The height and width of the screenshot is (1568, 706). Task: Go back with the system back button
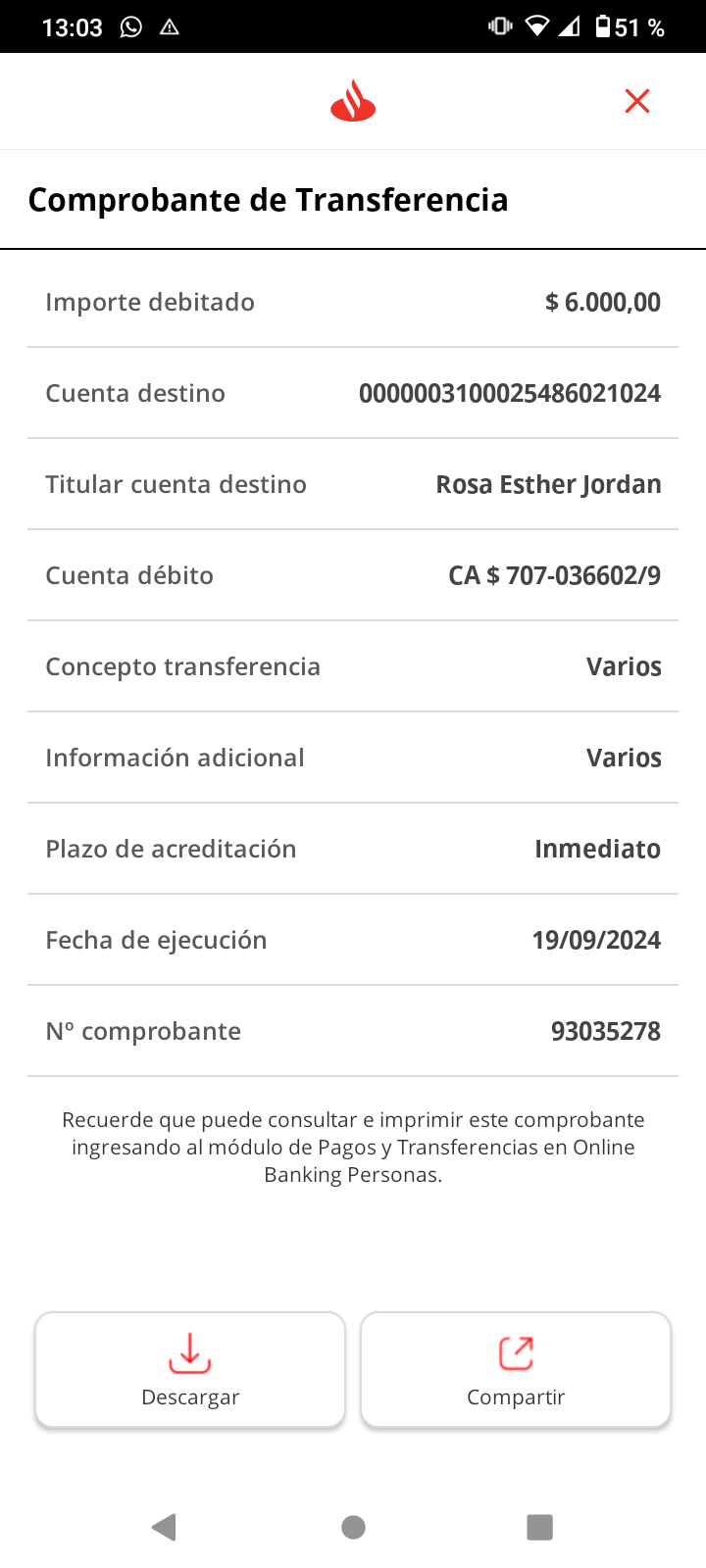[x=164, y=1527]
